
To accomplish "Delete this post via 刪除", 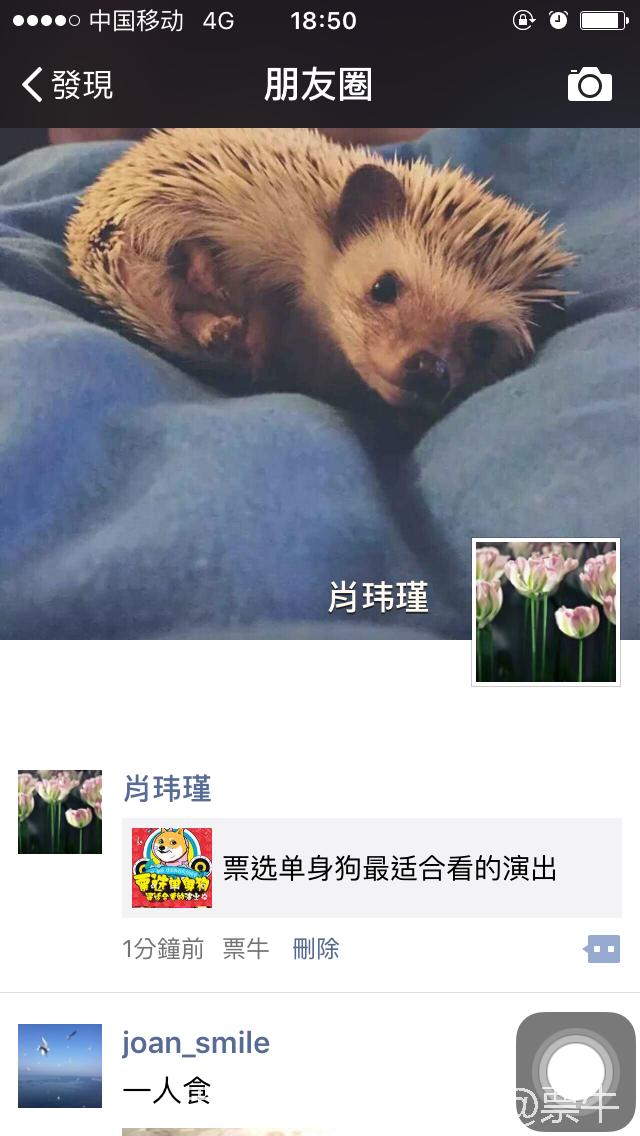I will click(315, 949).
